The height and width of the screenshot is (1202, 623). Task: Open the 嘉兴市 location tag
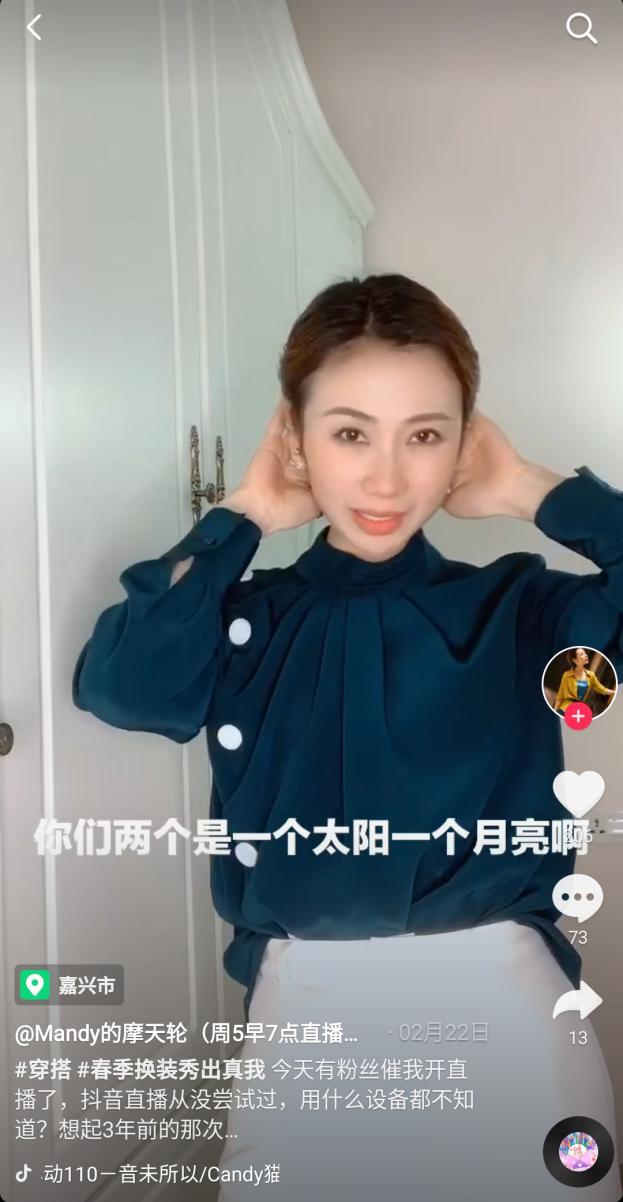point(70,985)
